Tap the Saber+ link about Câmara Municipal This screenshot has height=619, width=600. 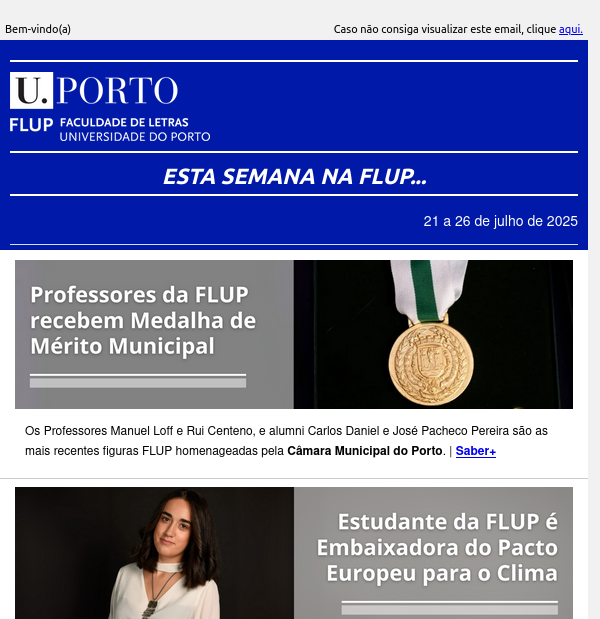pos(475,451)
